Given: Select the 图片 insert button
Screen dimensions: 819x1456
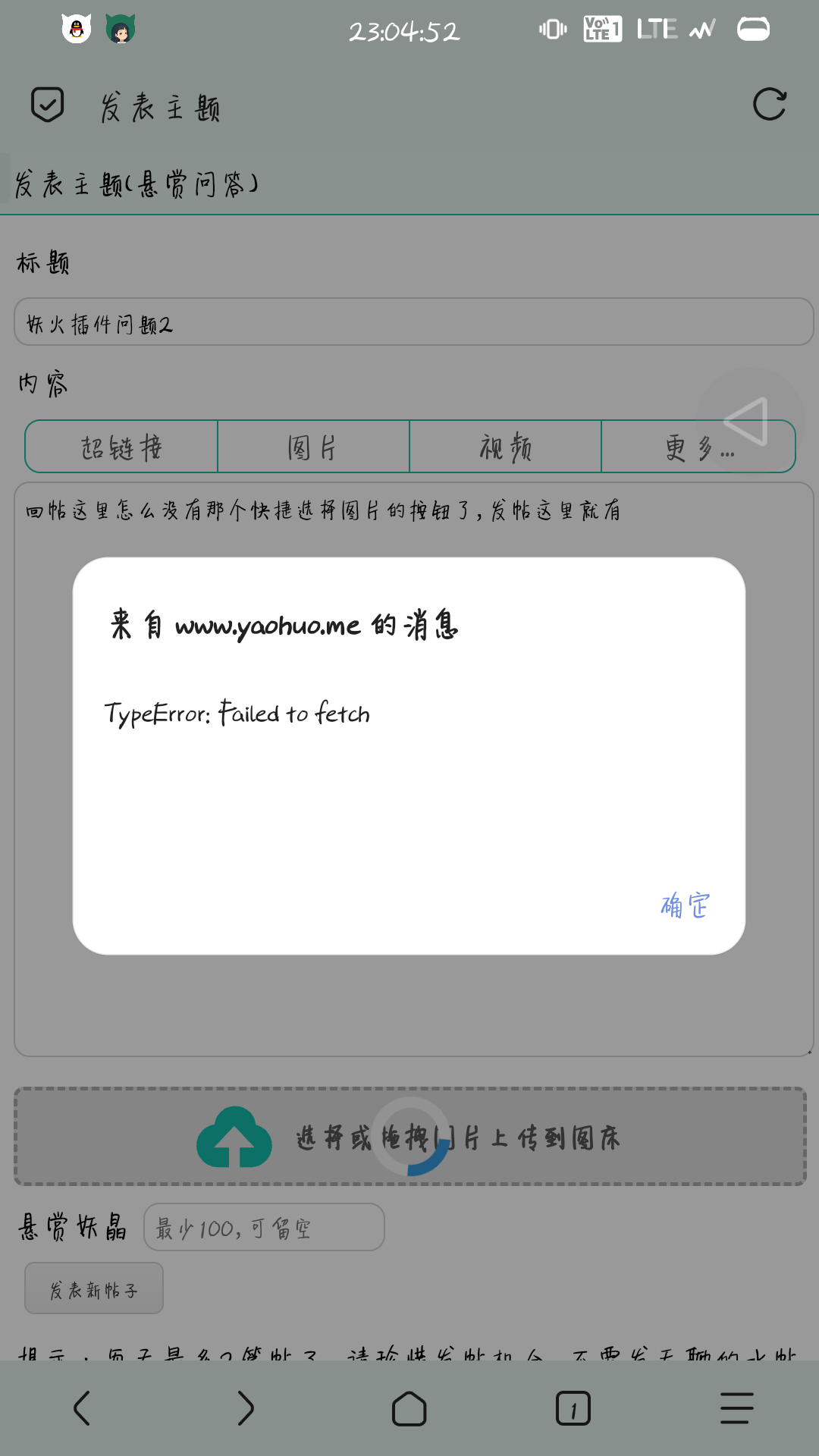Looking at the screenshot, I should pos(313,447).
